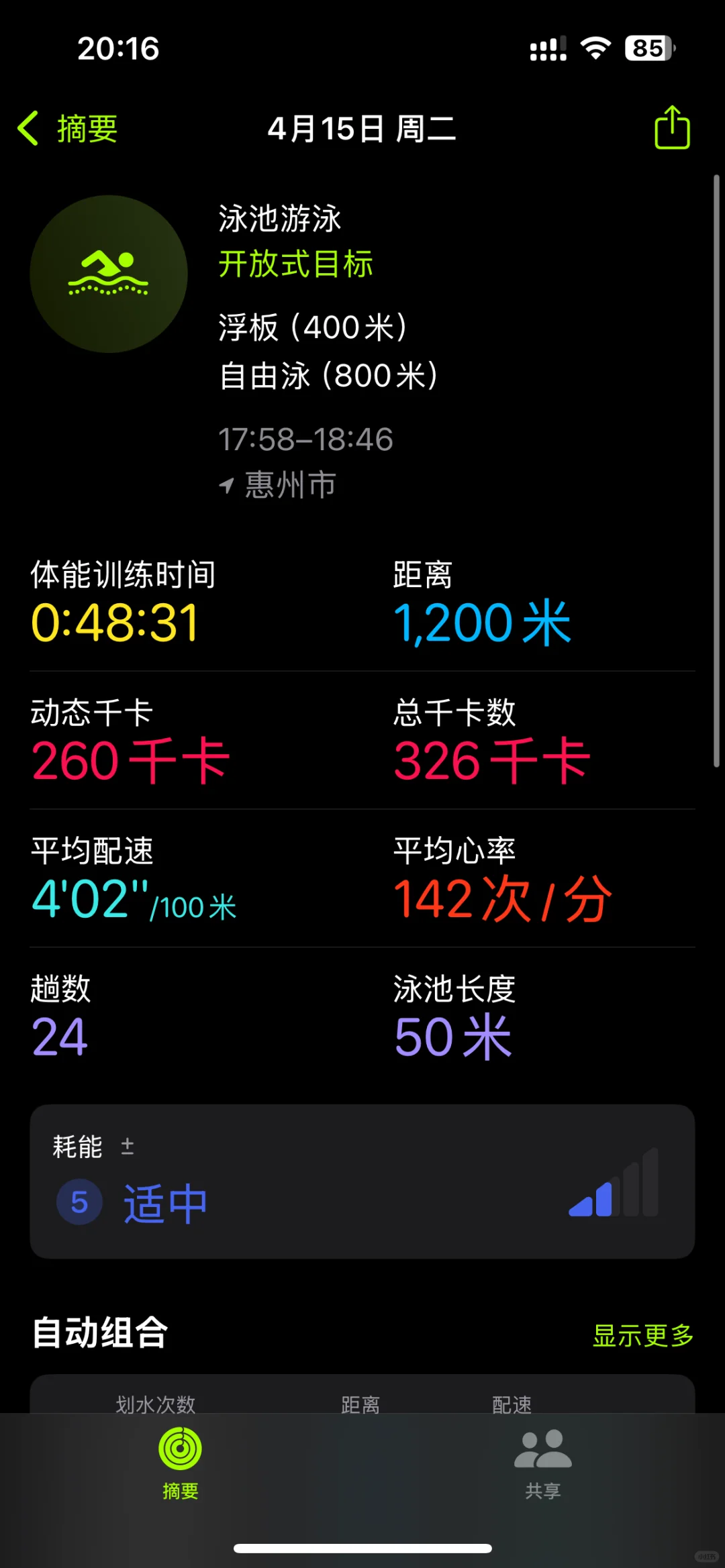This screenshot has width=725, height=1568.
Task: Go back to 摘要
Action: pyautogui.click(x=68, y=128)
